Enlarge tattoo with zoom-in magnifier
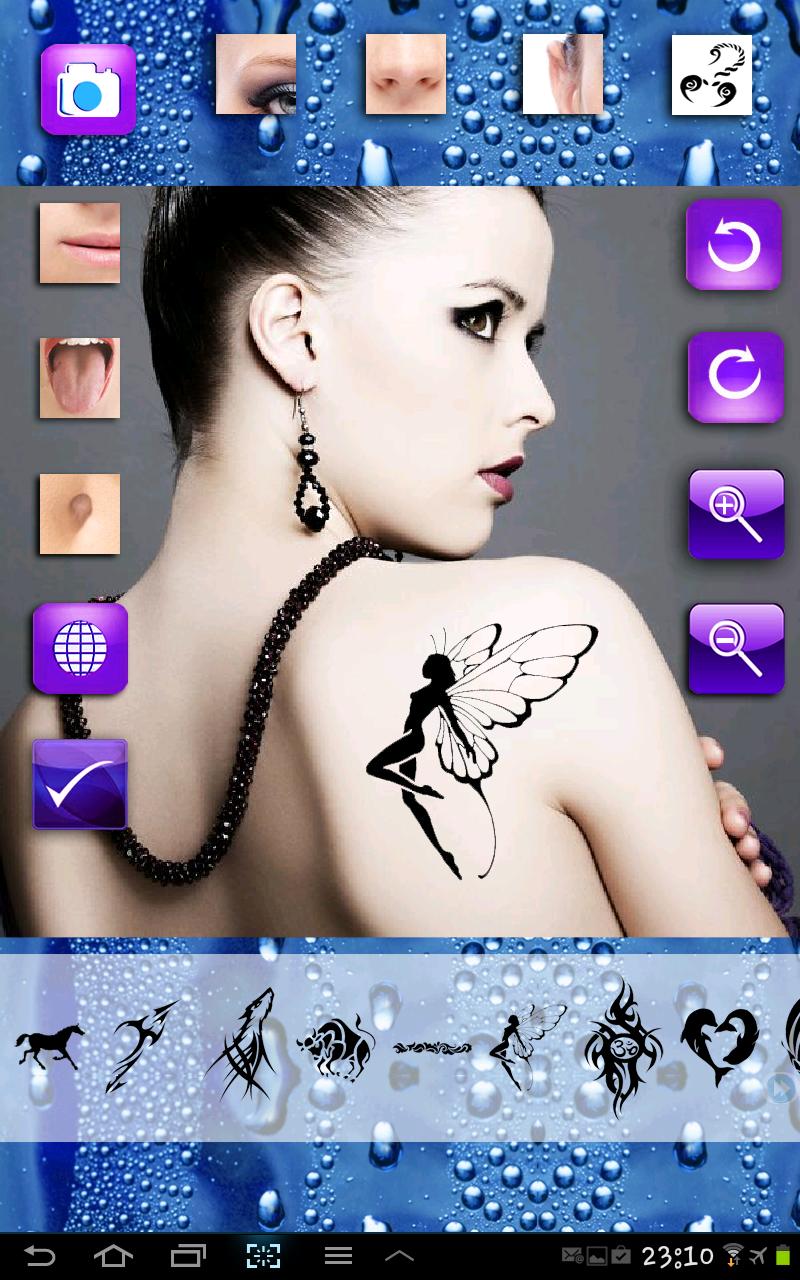Screen dimensions: 800x1280 pos(736,513)
